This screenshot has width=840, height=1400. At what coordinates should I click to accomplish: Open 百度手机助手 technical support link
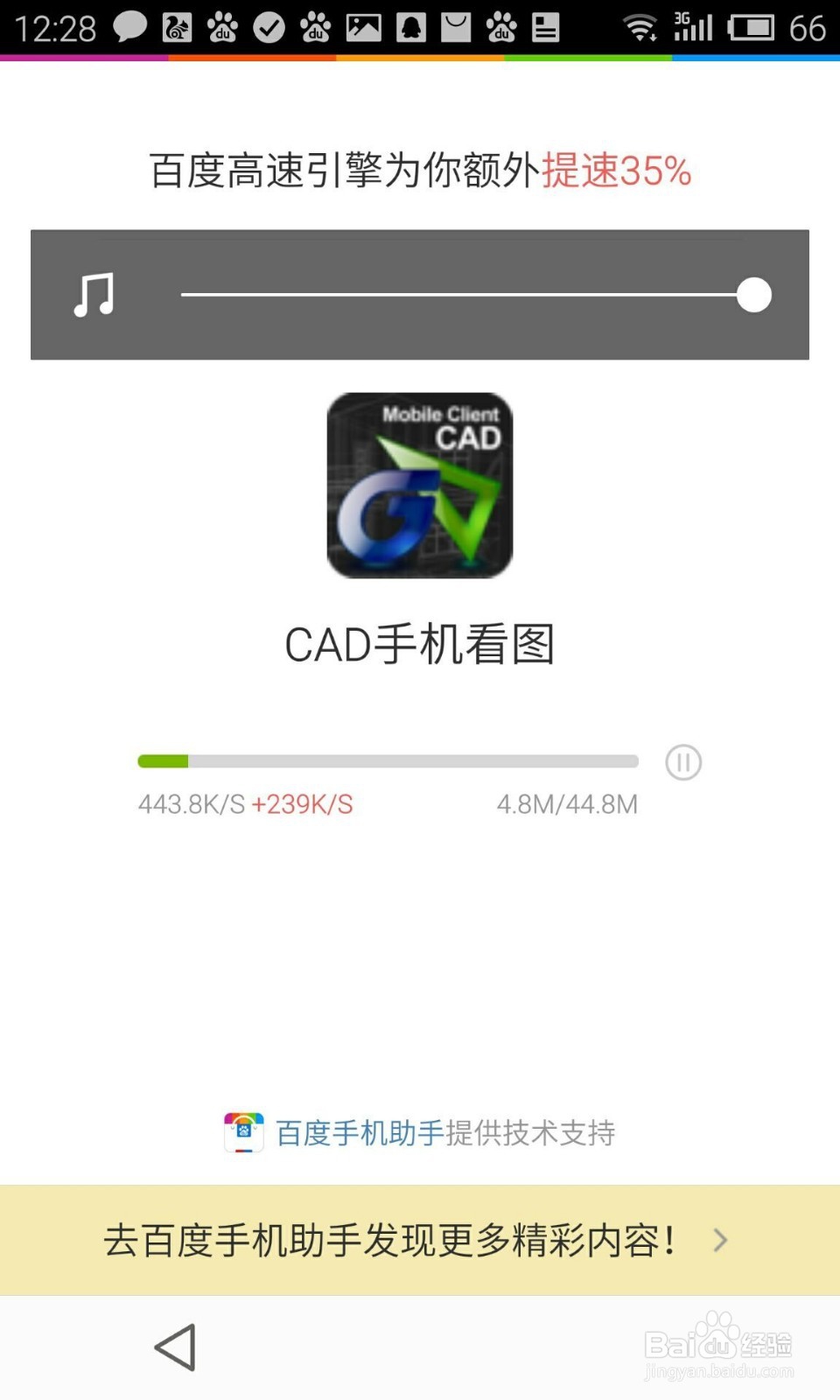(360, 1132)
